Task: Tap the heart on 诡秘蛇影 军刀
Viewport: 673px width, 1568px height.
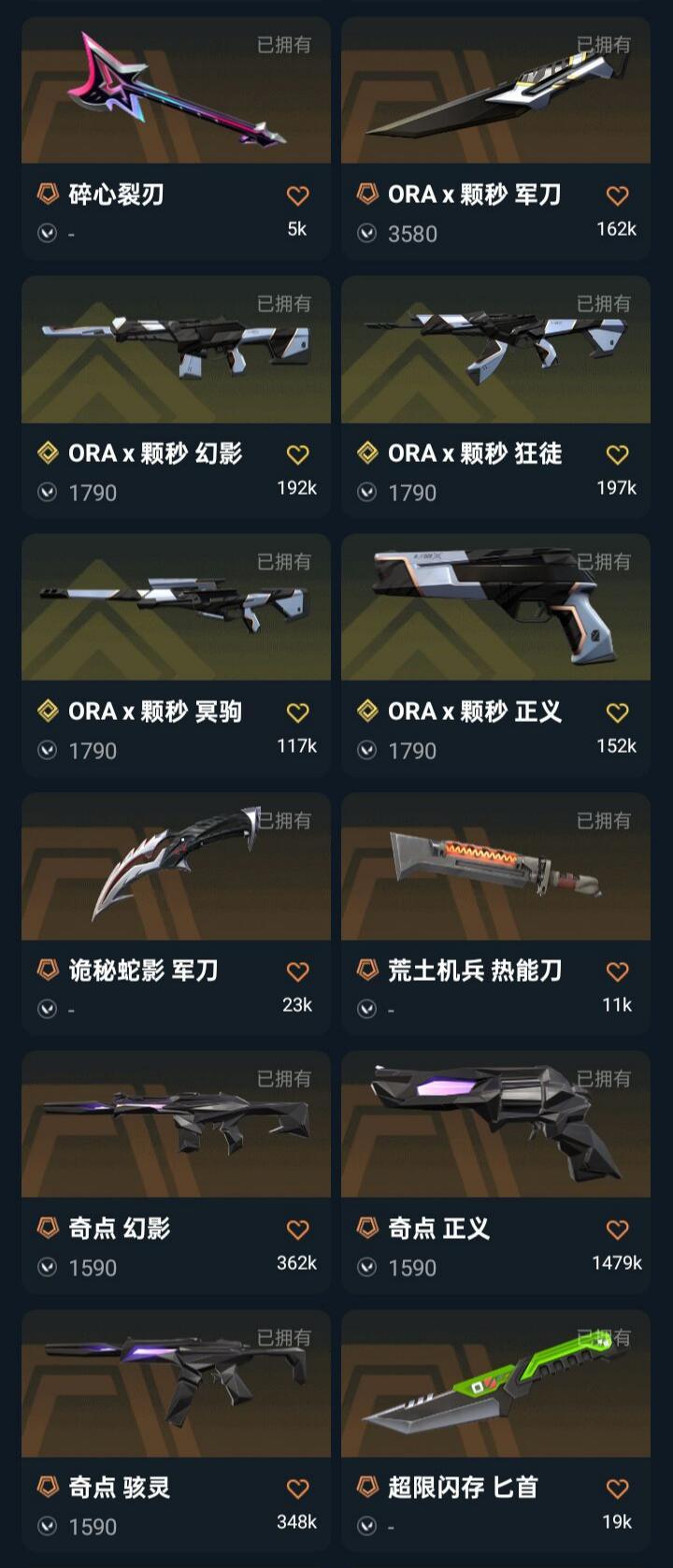Action: pos(297,971)
